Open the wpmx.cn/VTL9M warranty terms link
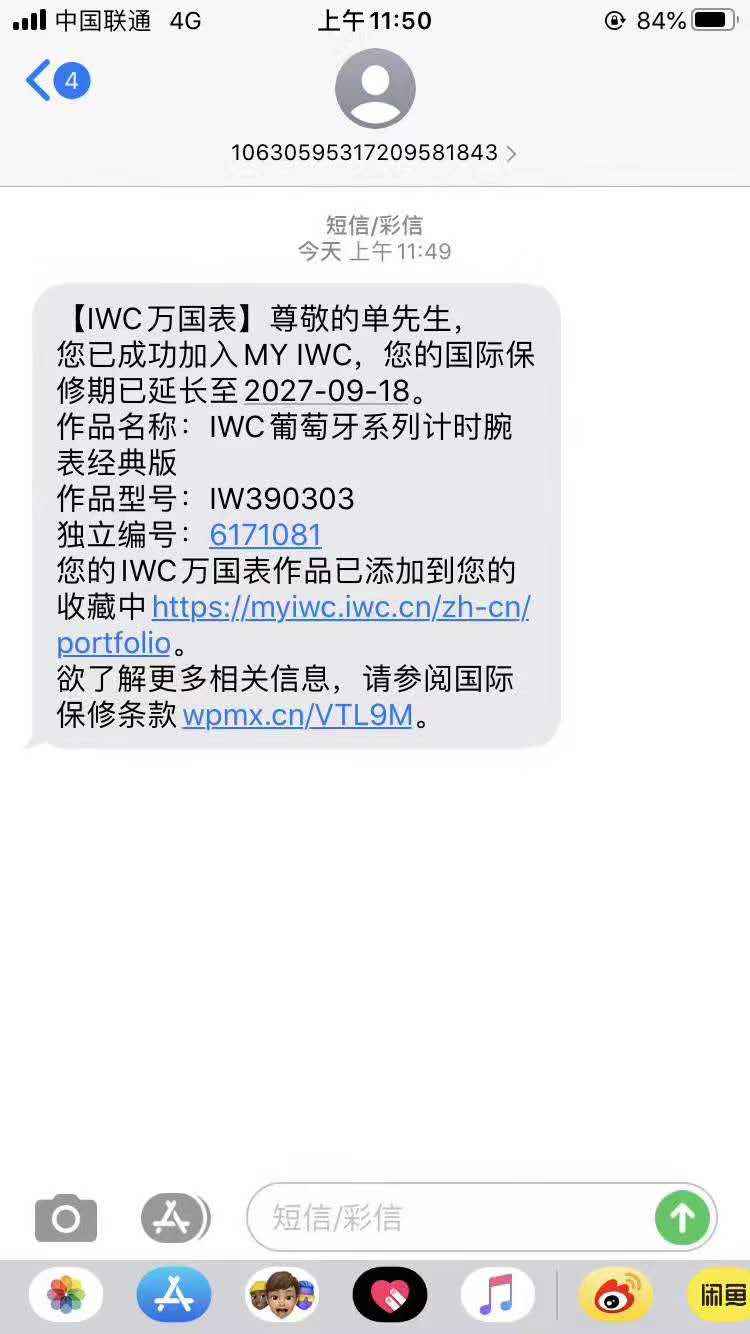The image size is (750, 1334). click(297, 715)
